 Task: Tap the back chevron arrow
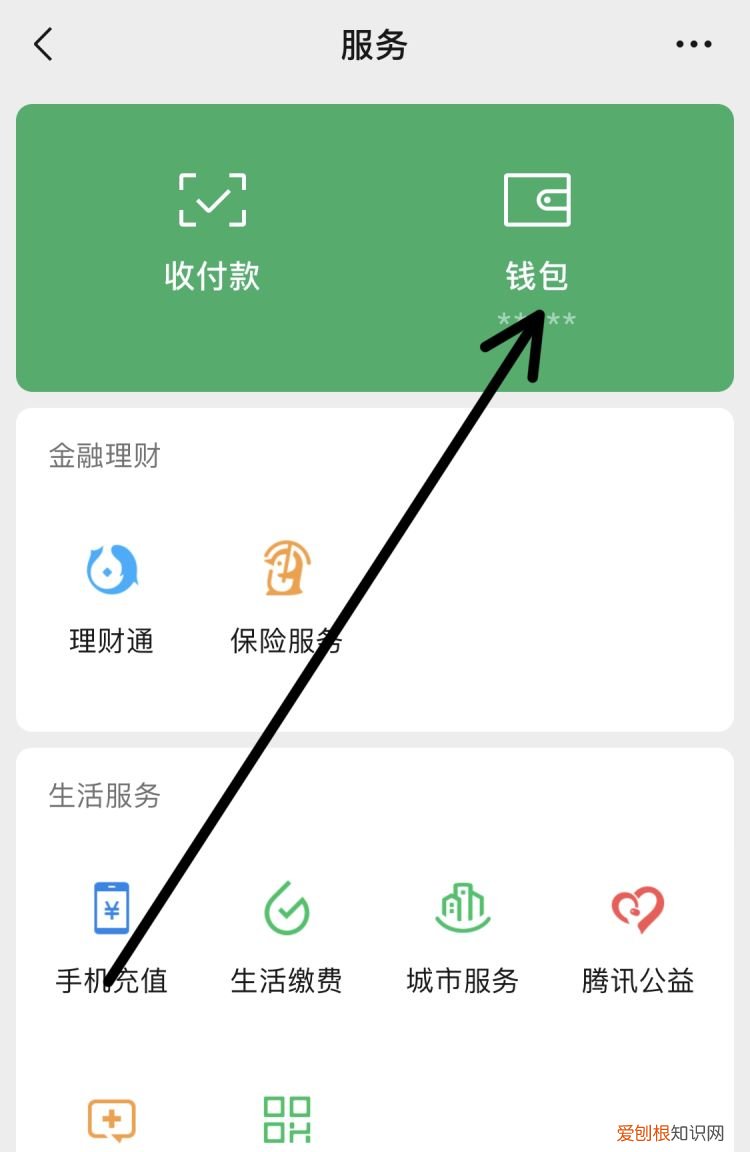point(42,44)
